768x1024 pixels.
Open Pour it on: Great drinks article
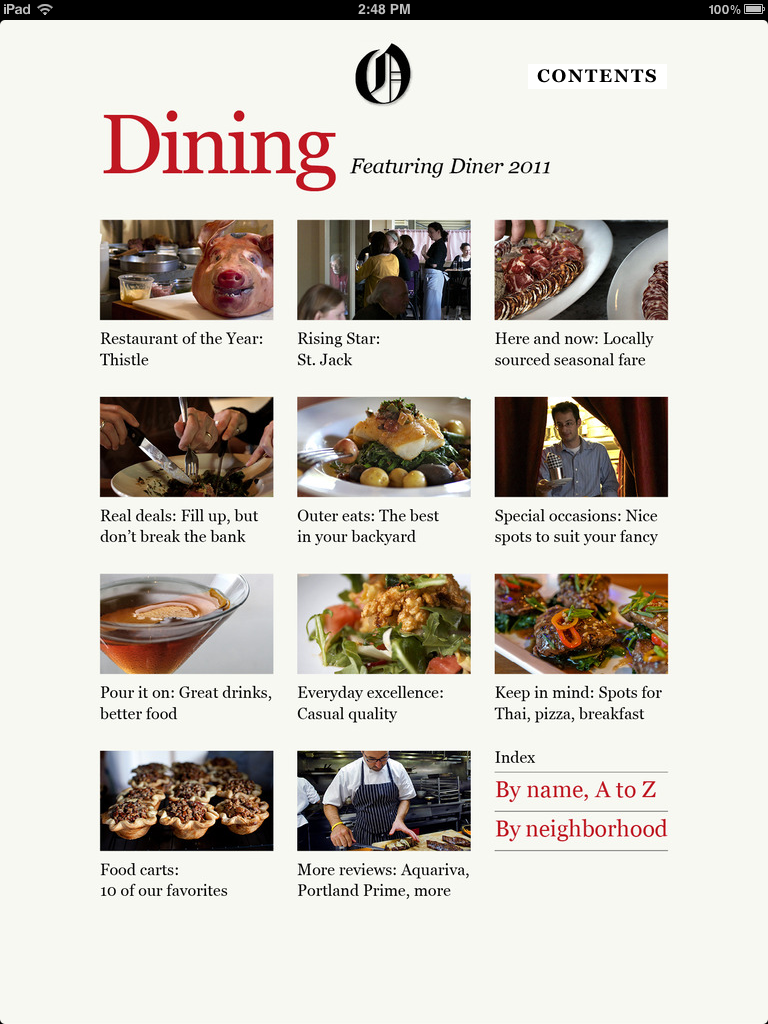click(186, 624)
